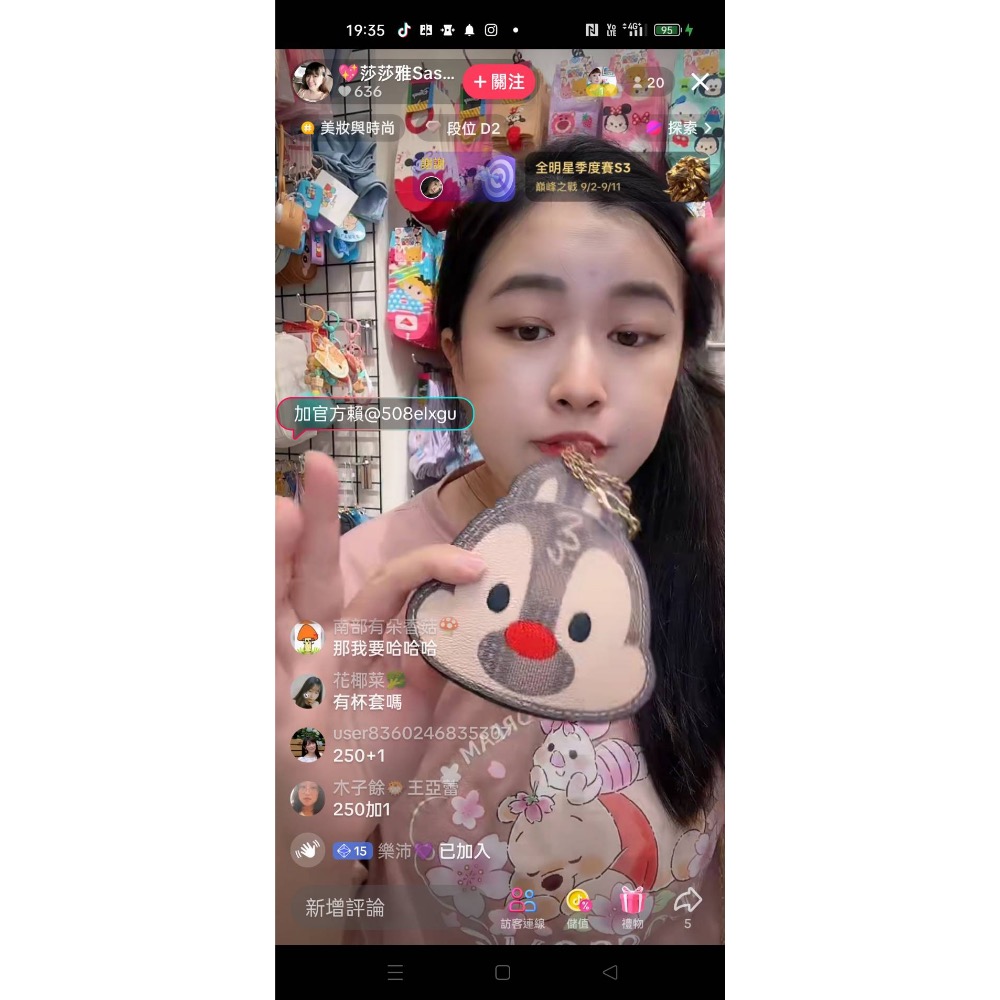Open 花椰菜's commenter profile
The width and height of the screenshot is (1000, 1000).
308,691
